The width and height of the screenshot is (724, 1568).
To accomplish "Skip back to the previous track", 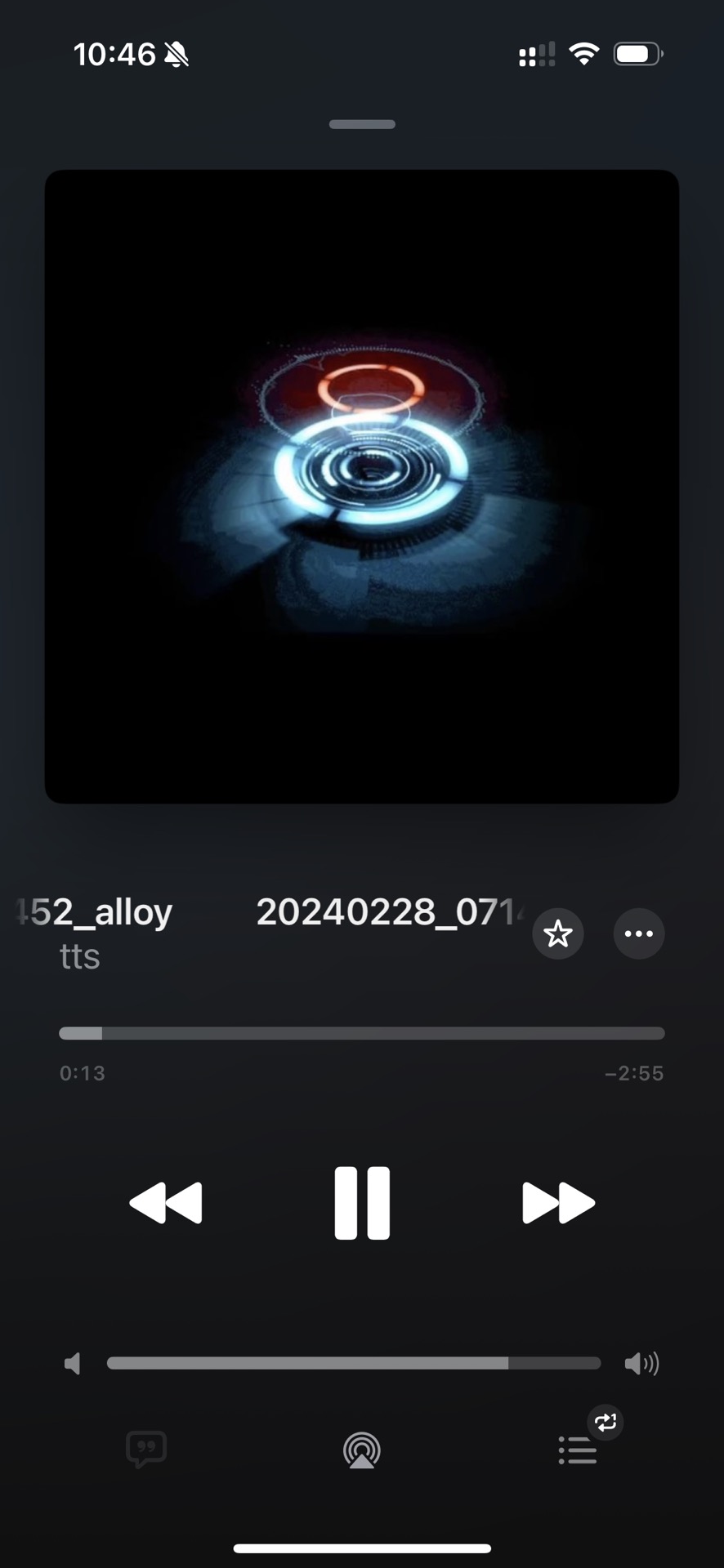I will [x=166, y=1203].
